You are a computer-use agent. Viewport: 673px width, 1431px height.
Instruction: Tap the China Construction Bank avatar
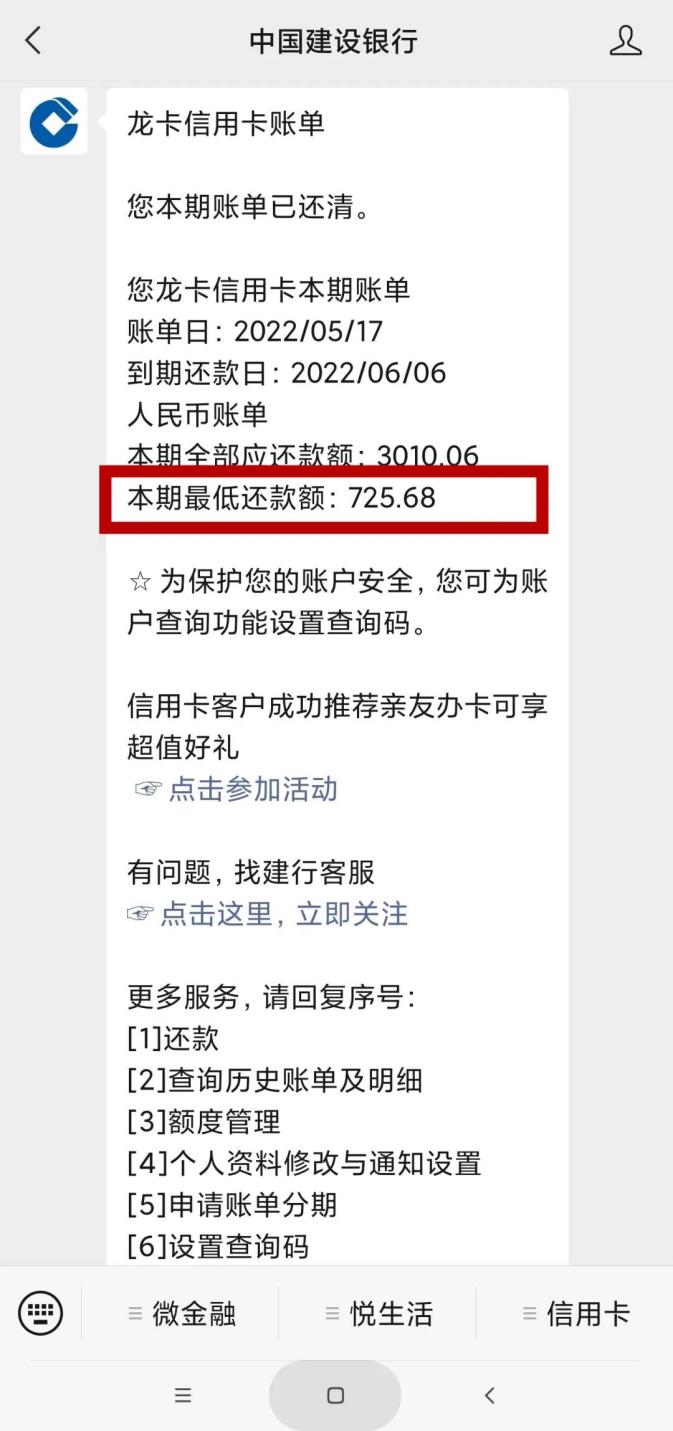coord(54,122)
